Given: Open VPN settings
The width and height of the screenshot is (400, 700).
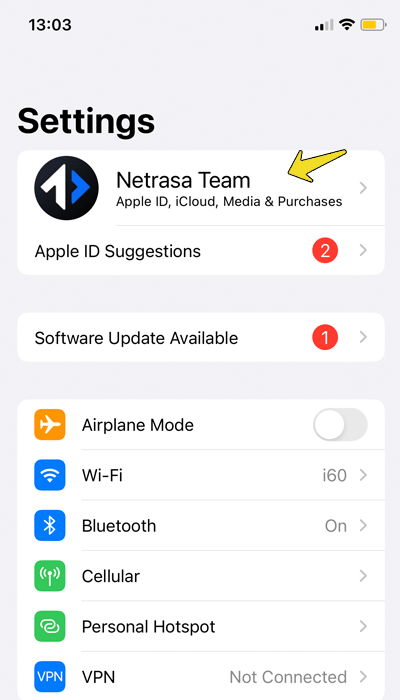Looking at the screenshot, I should (200, 676).
